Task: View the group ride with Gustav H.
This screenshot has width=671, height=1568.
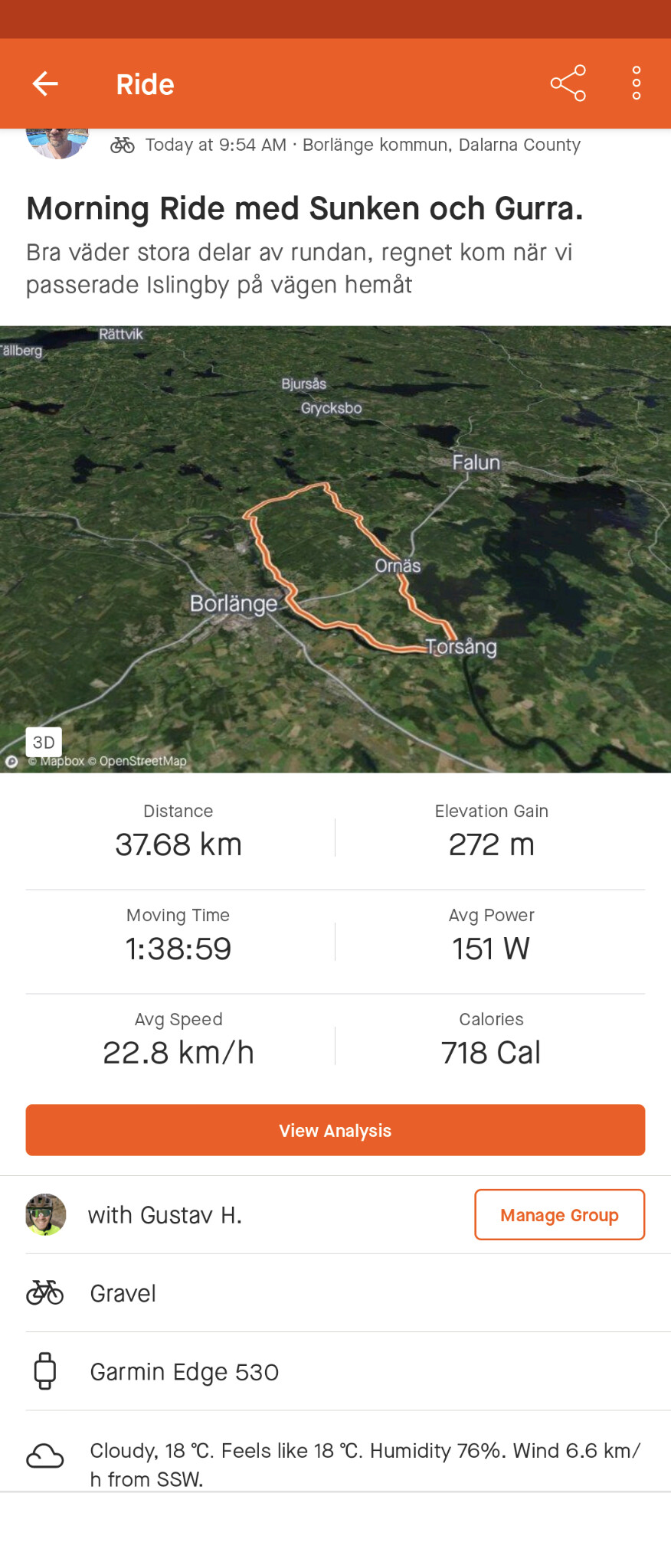Action: click(165, 1215)
